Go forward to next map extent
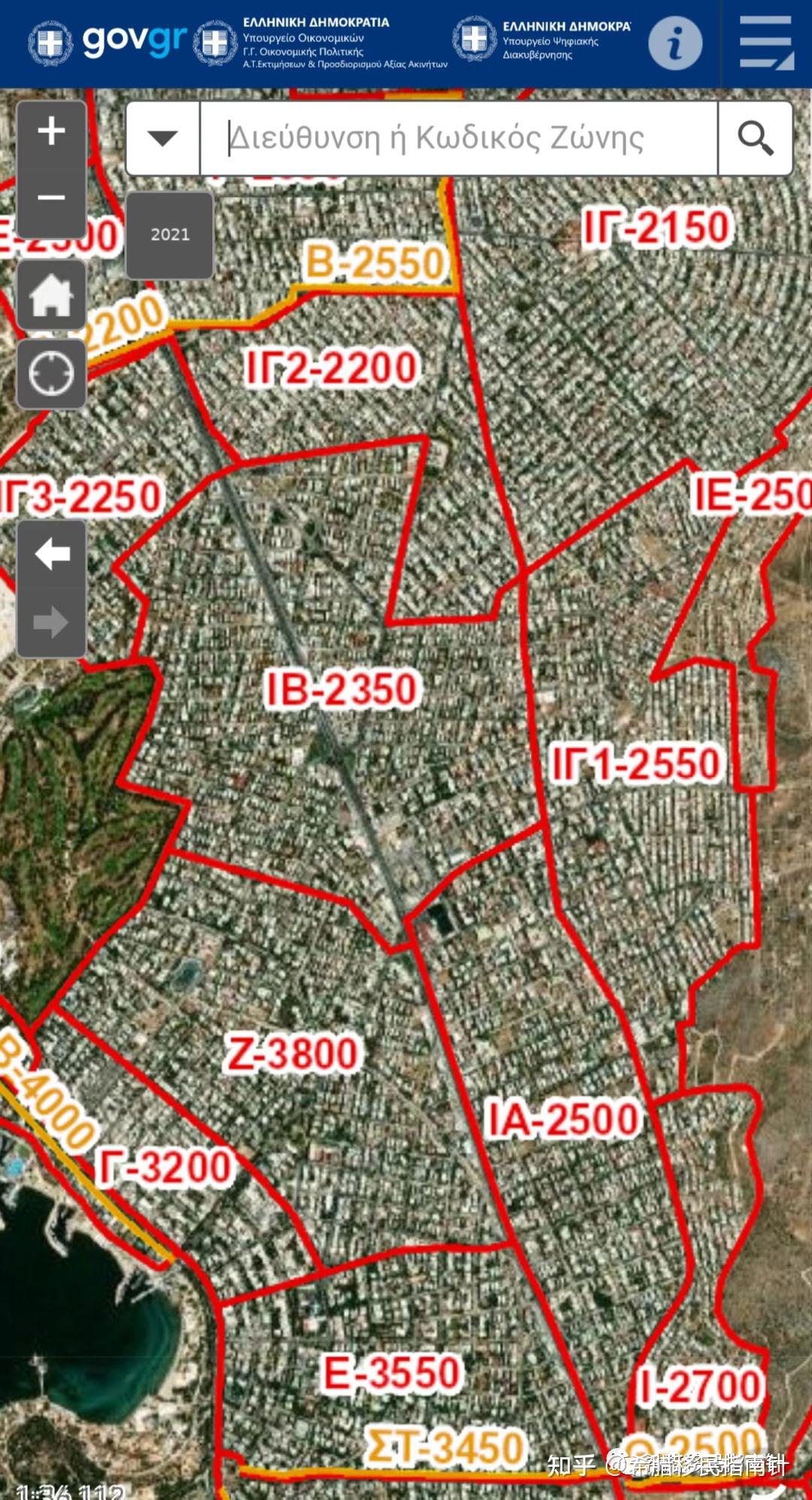Image resolution: width=812 pixels, height=1500 pixels. [51, 623]
